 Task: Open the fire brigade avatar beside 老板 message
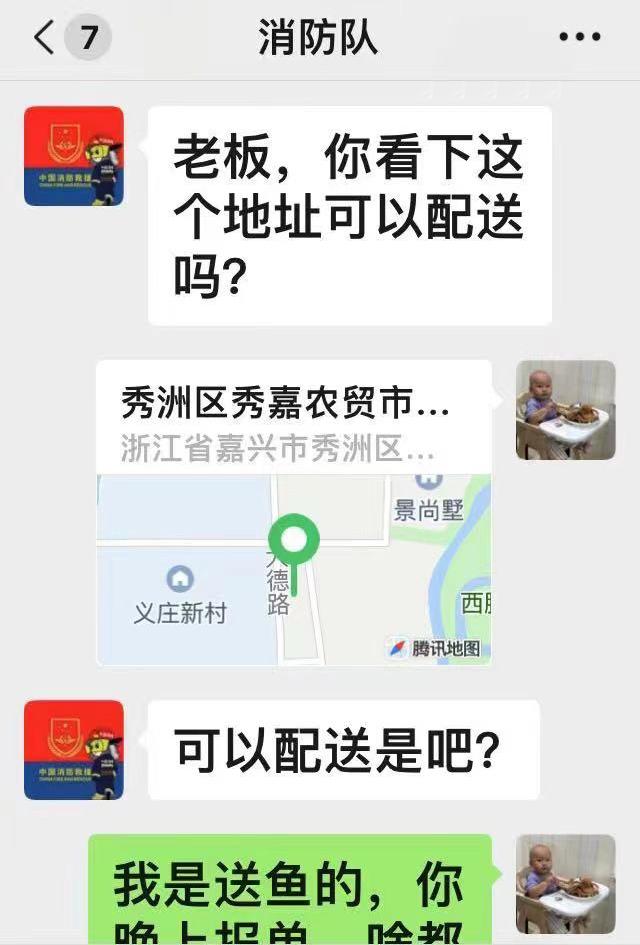click(x=74, y=156)
